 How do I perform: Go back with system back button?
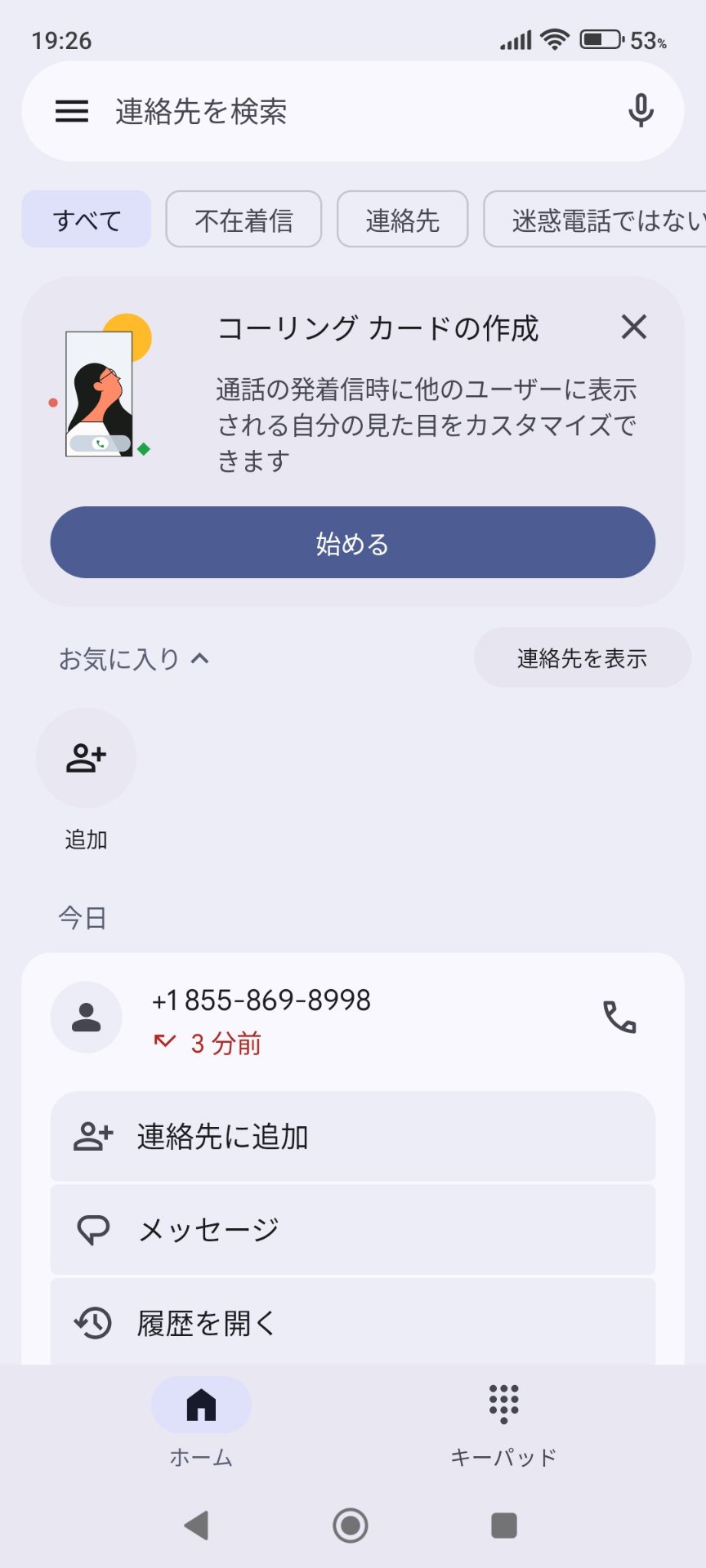197,1525
